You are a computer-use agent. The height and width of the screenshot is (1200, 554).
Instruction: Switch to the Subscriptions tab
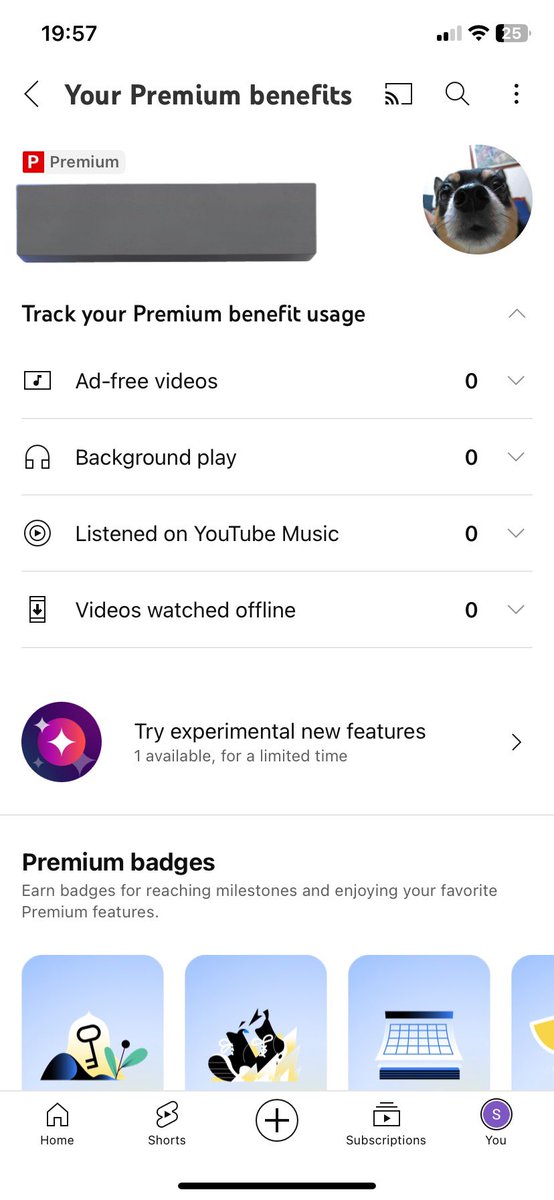tap(386, 1124)
